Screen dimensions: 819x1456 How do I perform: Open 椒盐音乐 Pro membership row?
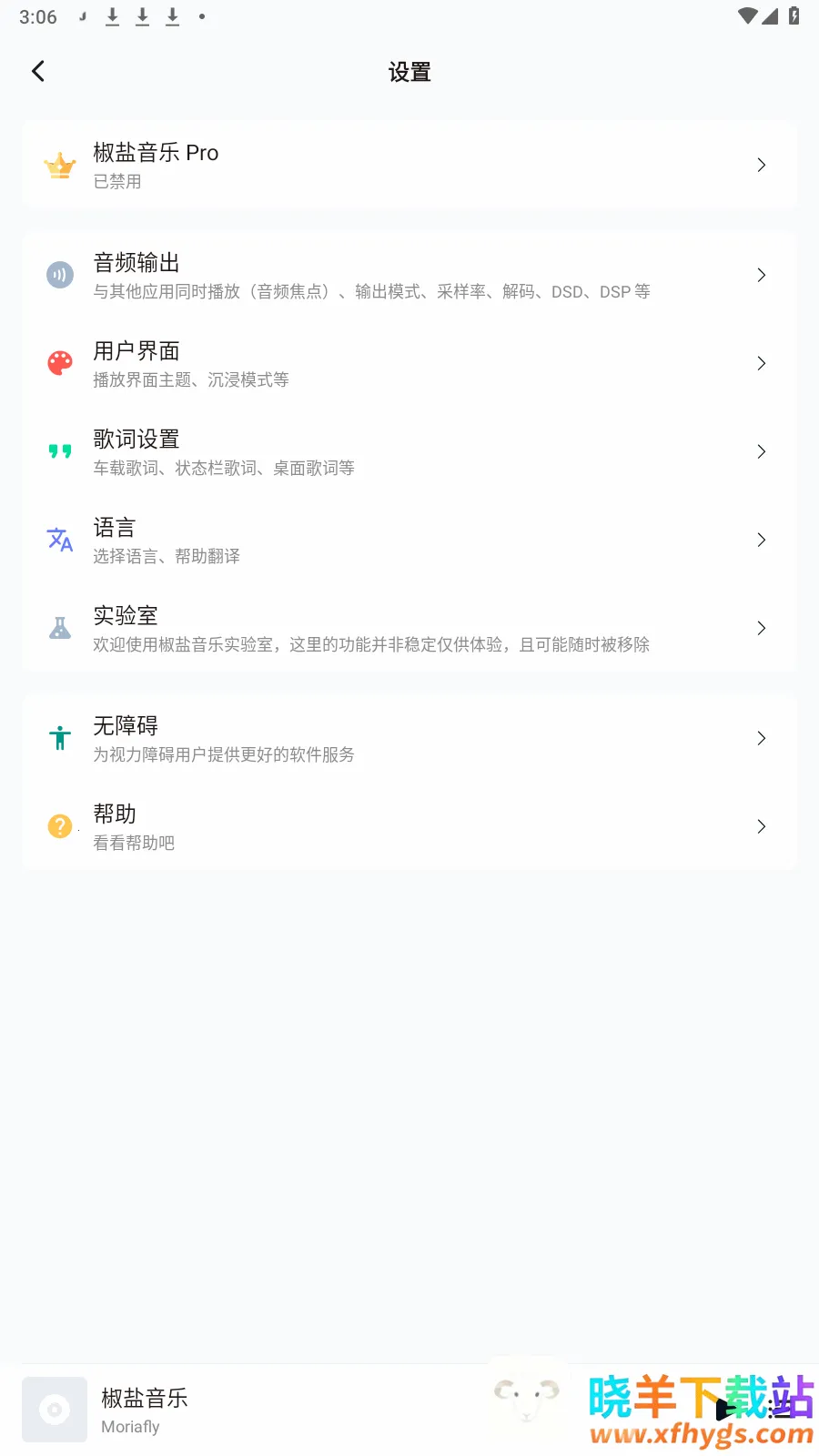(409, 165)
